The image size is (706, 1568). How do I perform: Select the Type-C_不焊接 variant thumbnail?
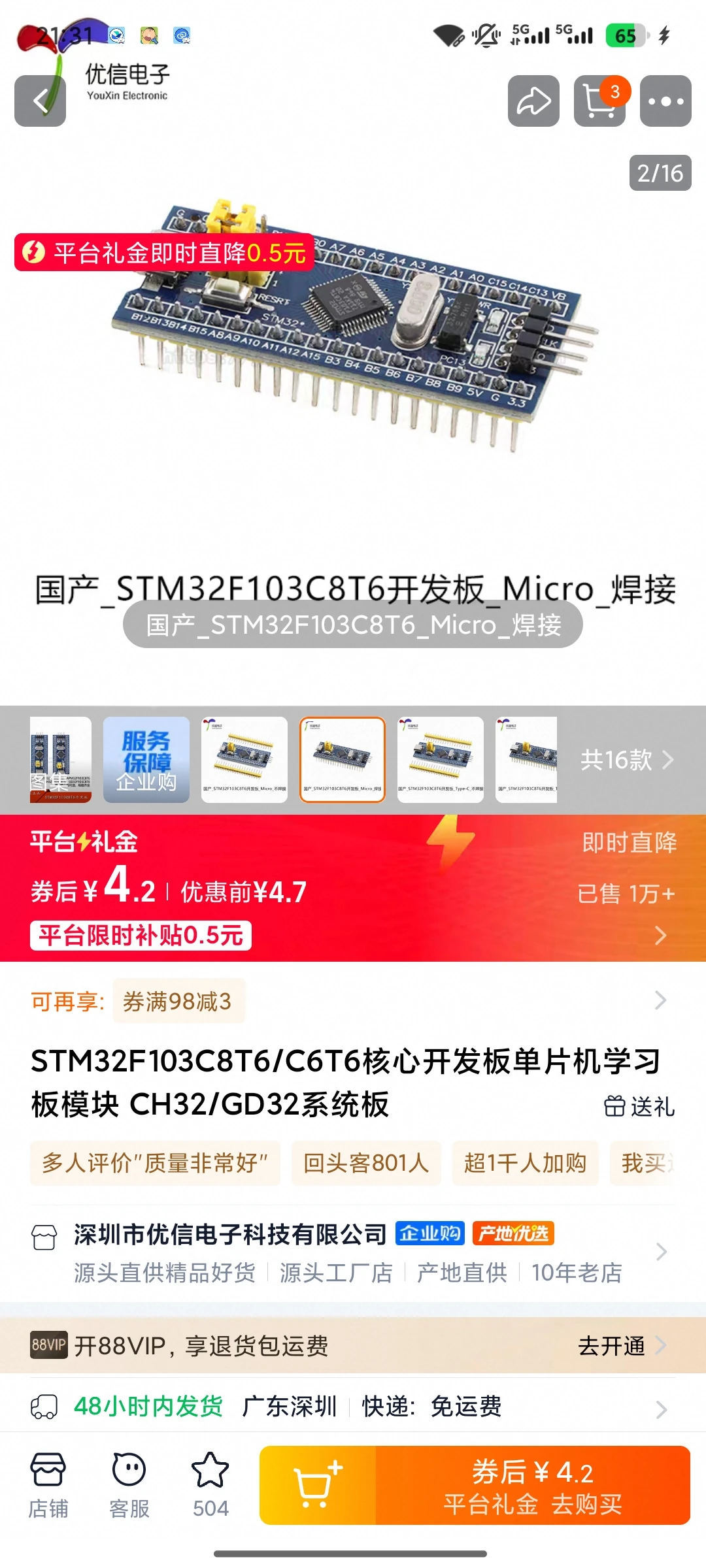click(441, 760)
